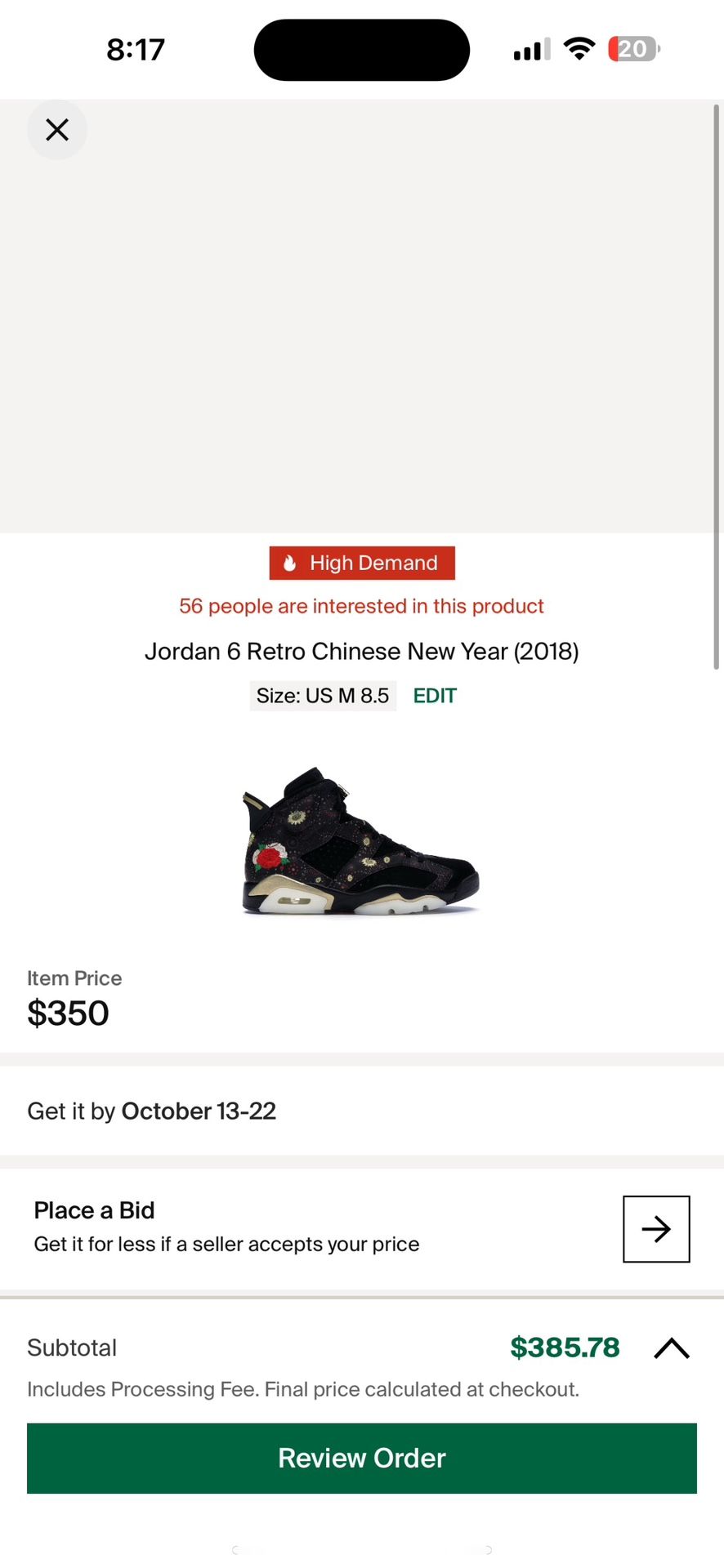Viewport: 724px width, 1568px height.
Task: Edit the shoe size US M 8.5
Action: pyautogui.click(x=434, y=696)
